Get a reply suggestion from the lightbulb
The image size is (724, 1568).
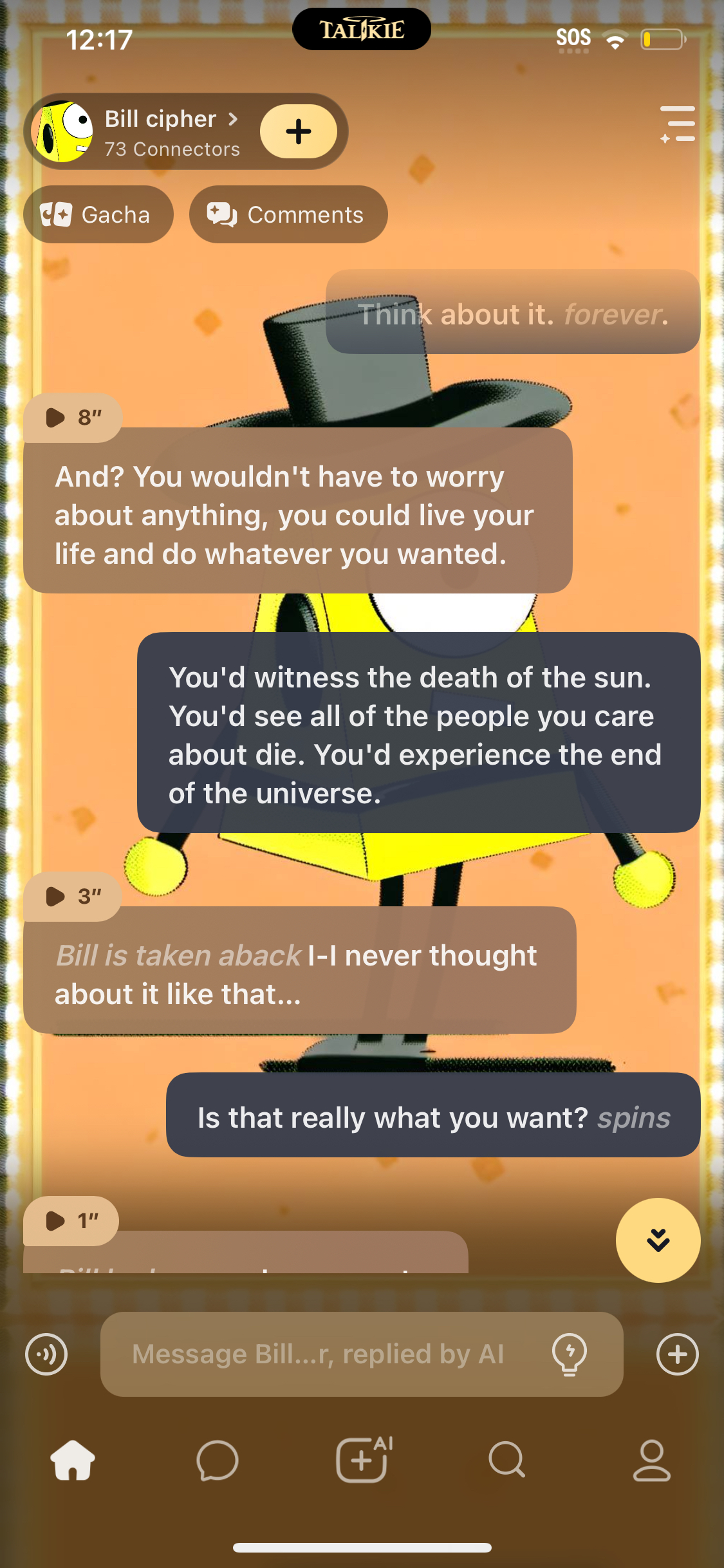pyautogui.click(x=570, y=1354)
